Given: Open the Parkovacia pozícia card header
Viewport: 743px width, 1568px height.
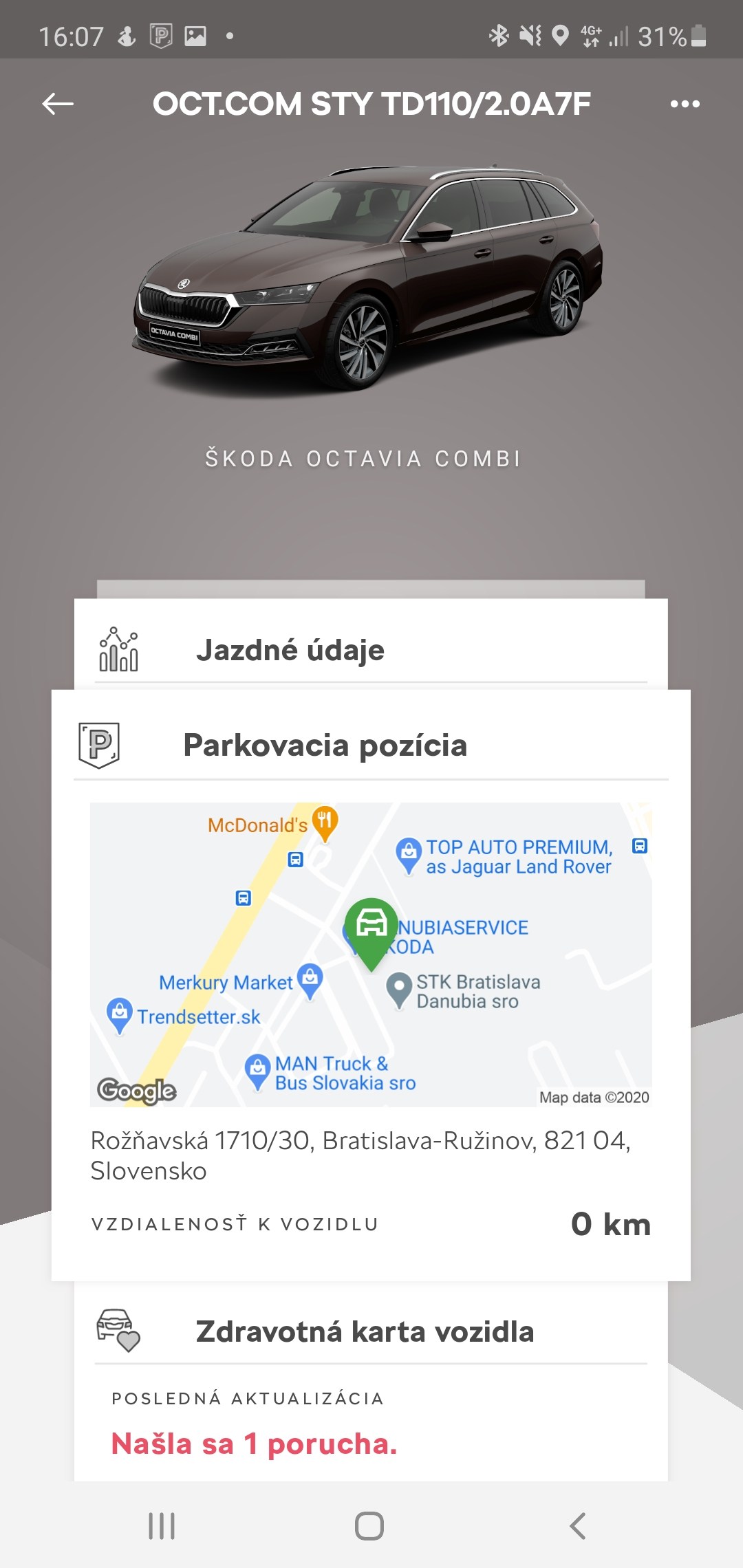Looking at the screenshot, I should tap(370, 745).
